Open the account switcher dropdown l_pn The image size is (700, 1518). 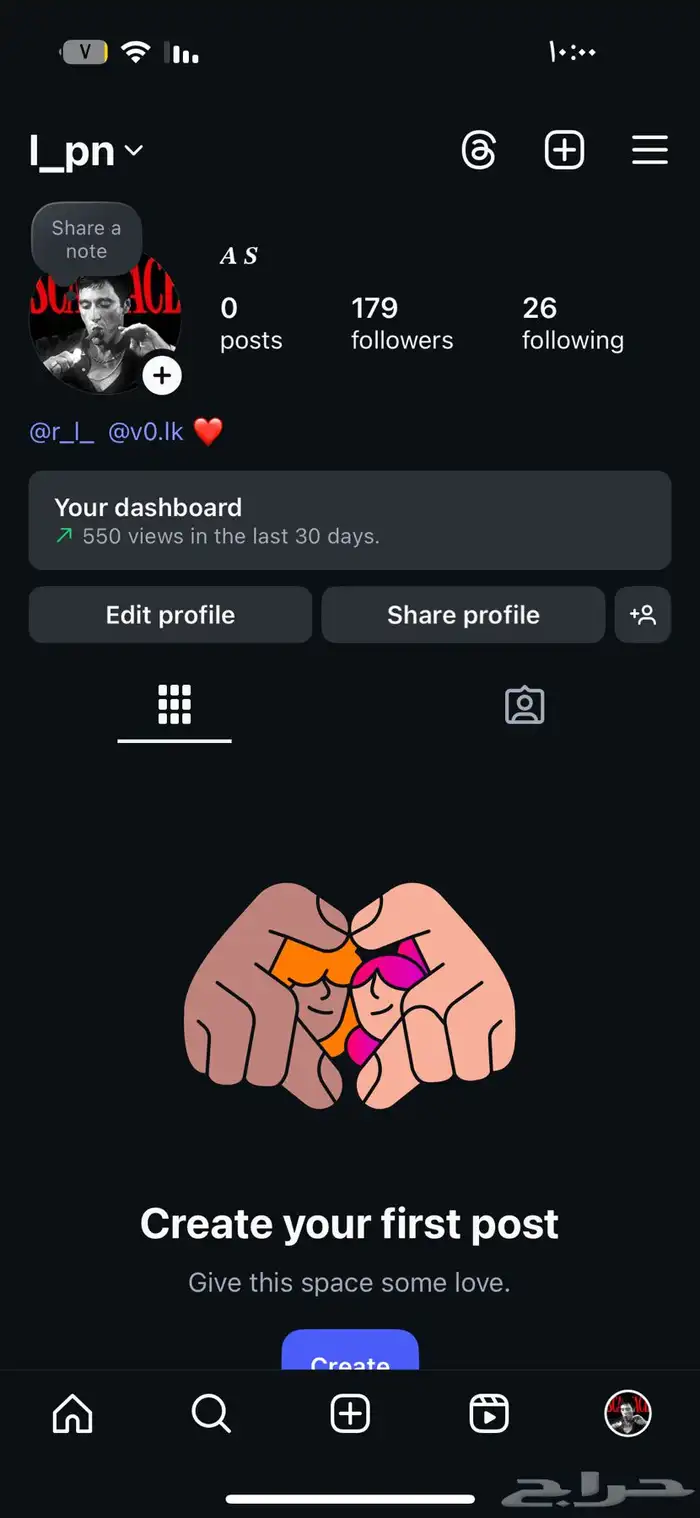(87, 151)
